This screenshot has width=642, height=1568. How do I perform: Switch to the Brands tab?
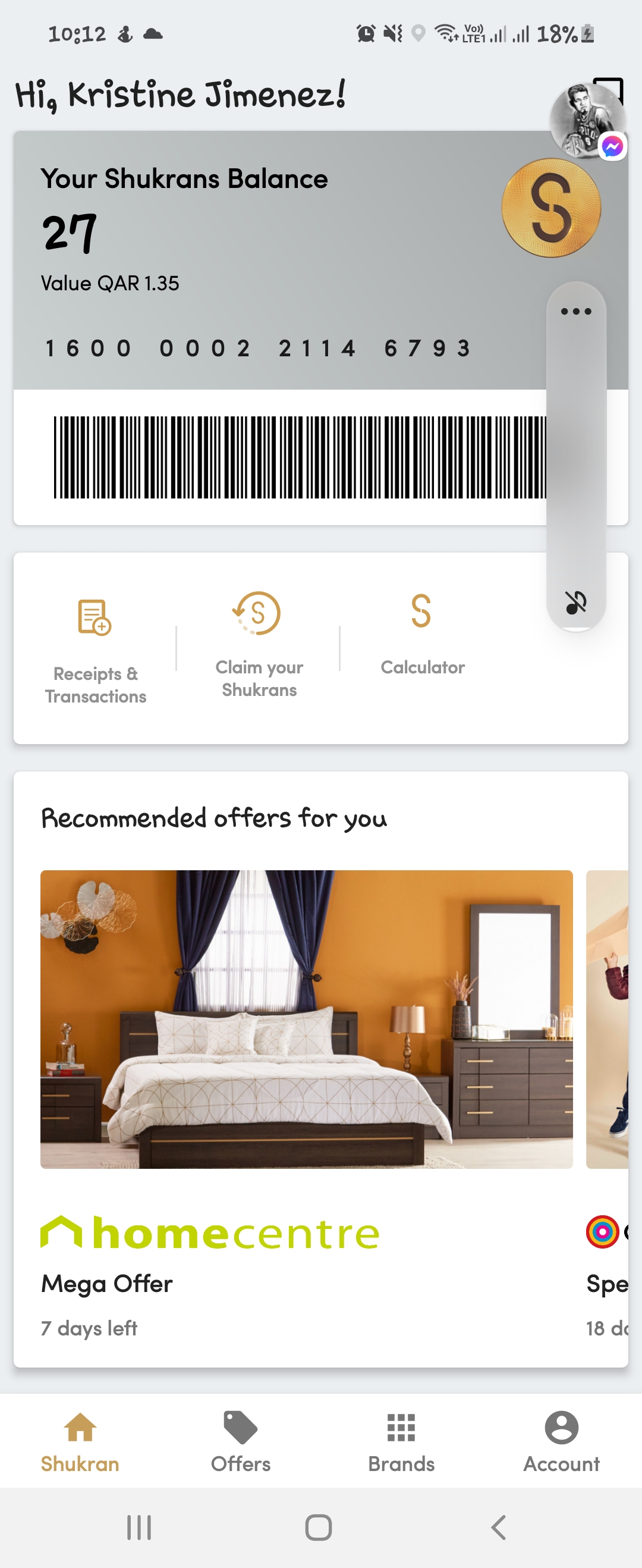click(x=401, y=1442)
